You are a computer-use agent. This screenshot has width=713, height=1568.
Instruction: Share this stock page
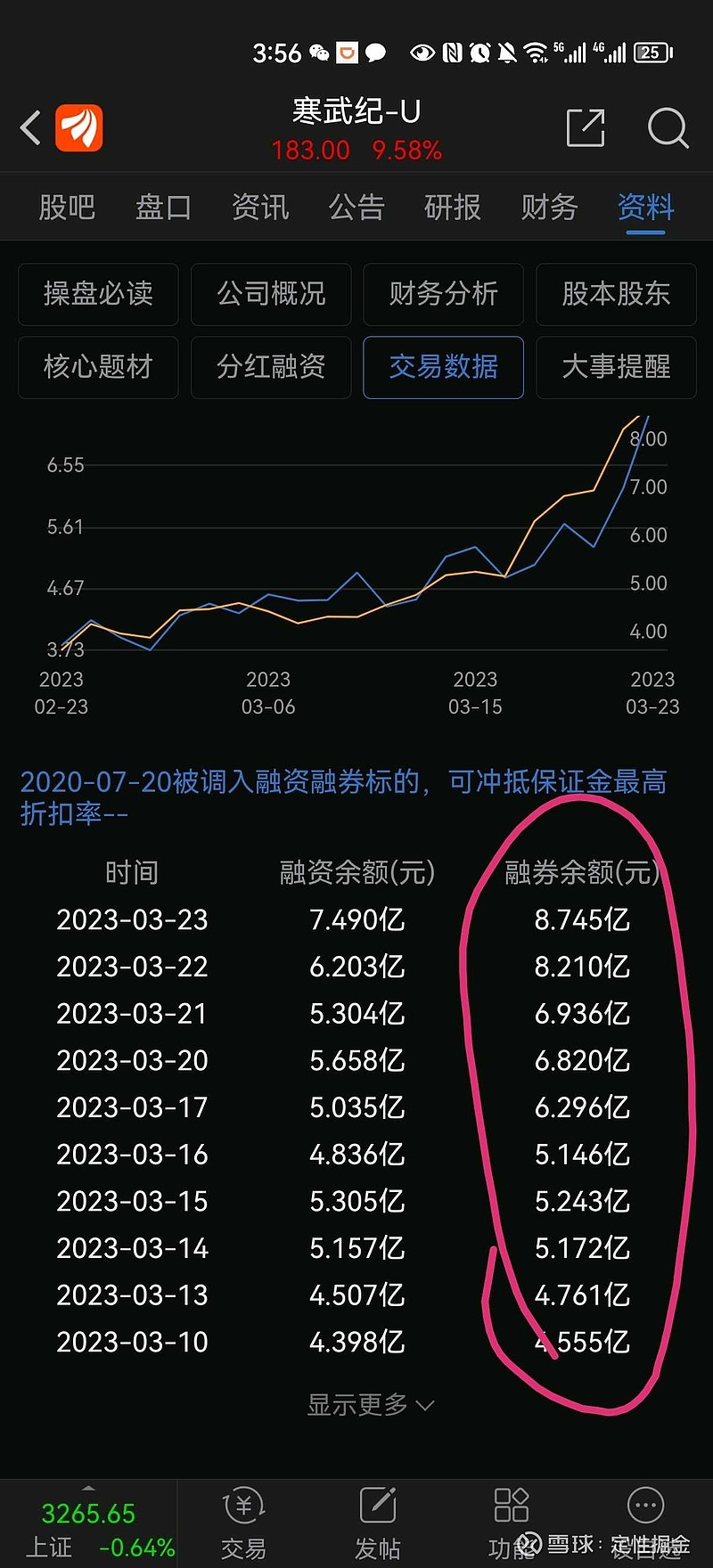pyautogui.click(x=586, y=127)
